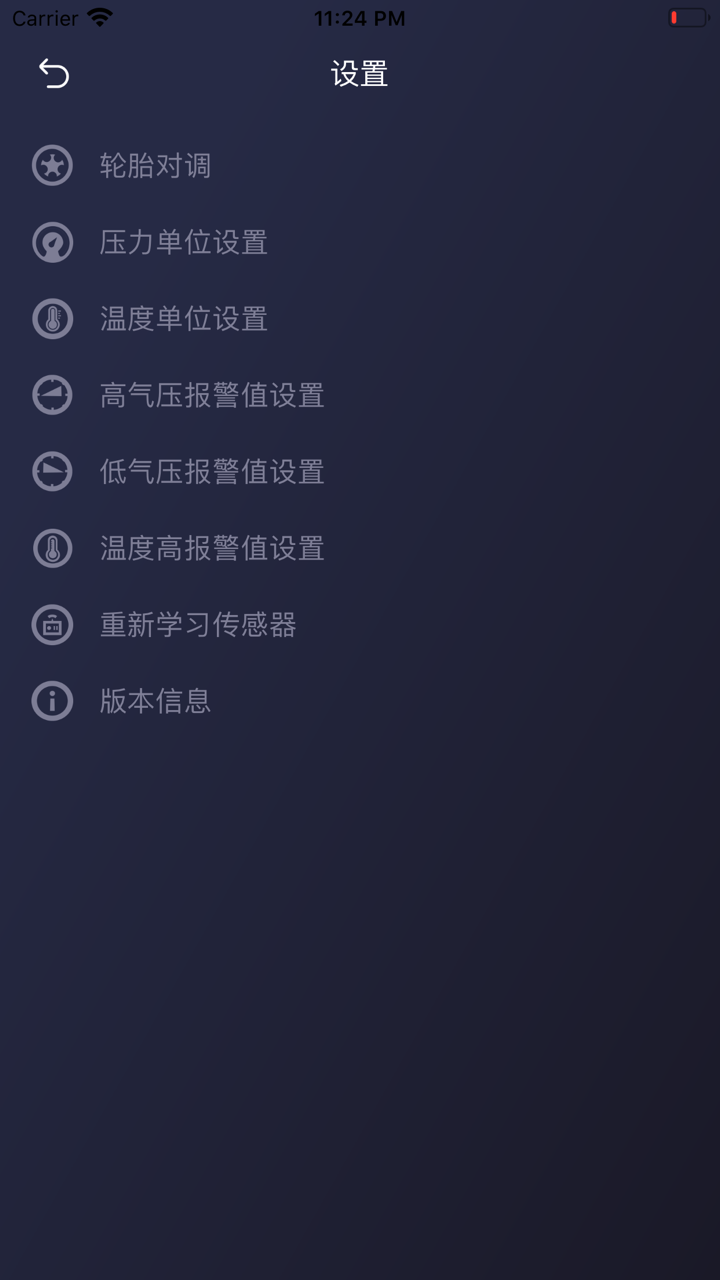
Task: Select the low pressure alarm clock icon
Action: click(x=52, y=471)
